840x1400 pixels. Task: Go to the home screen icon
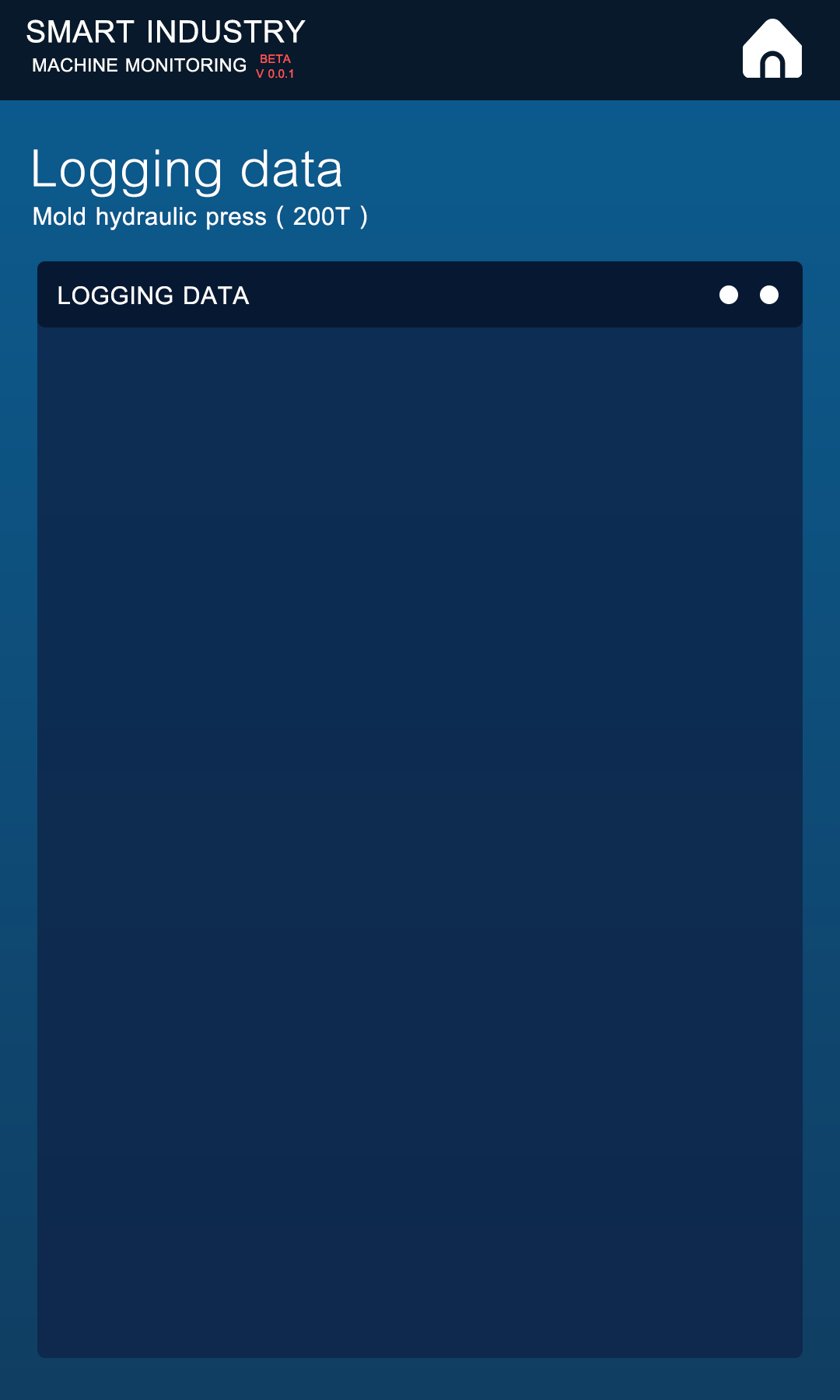(772, 48)
